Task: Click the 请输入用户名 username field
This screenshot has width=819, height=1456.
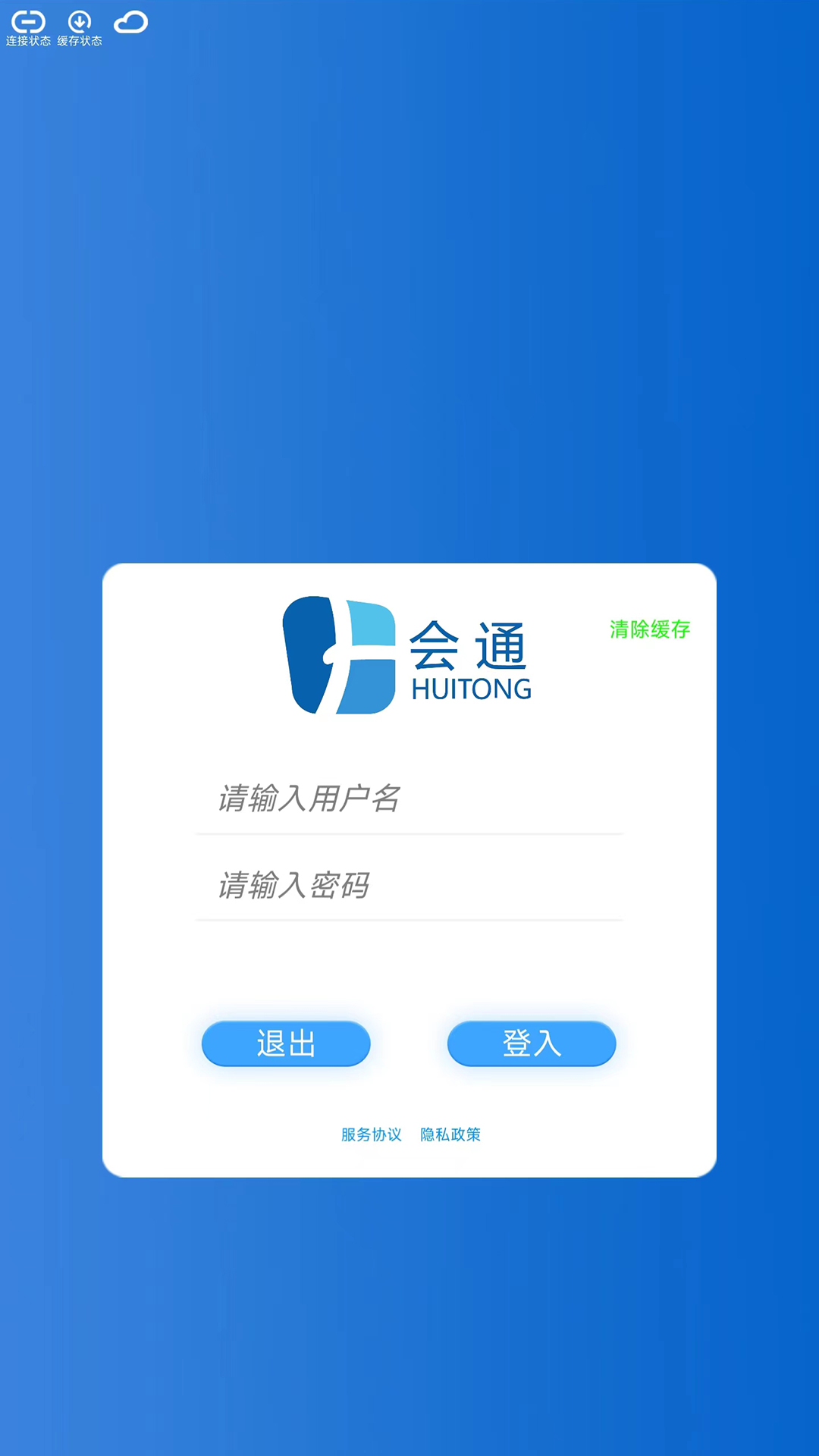Action: pos(409,800)
